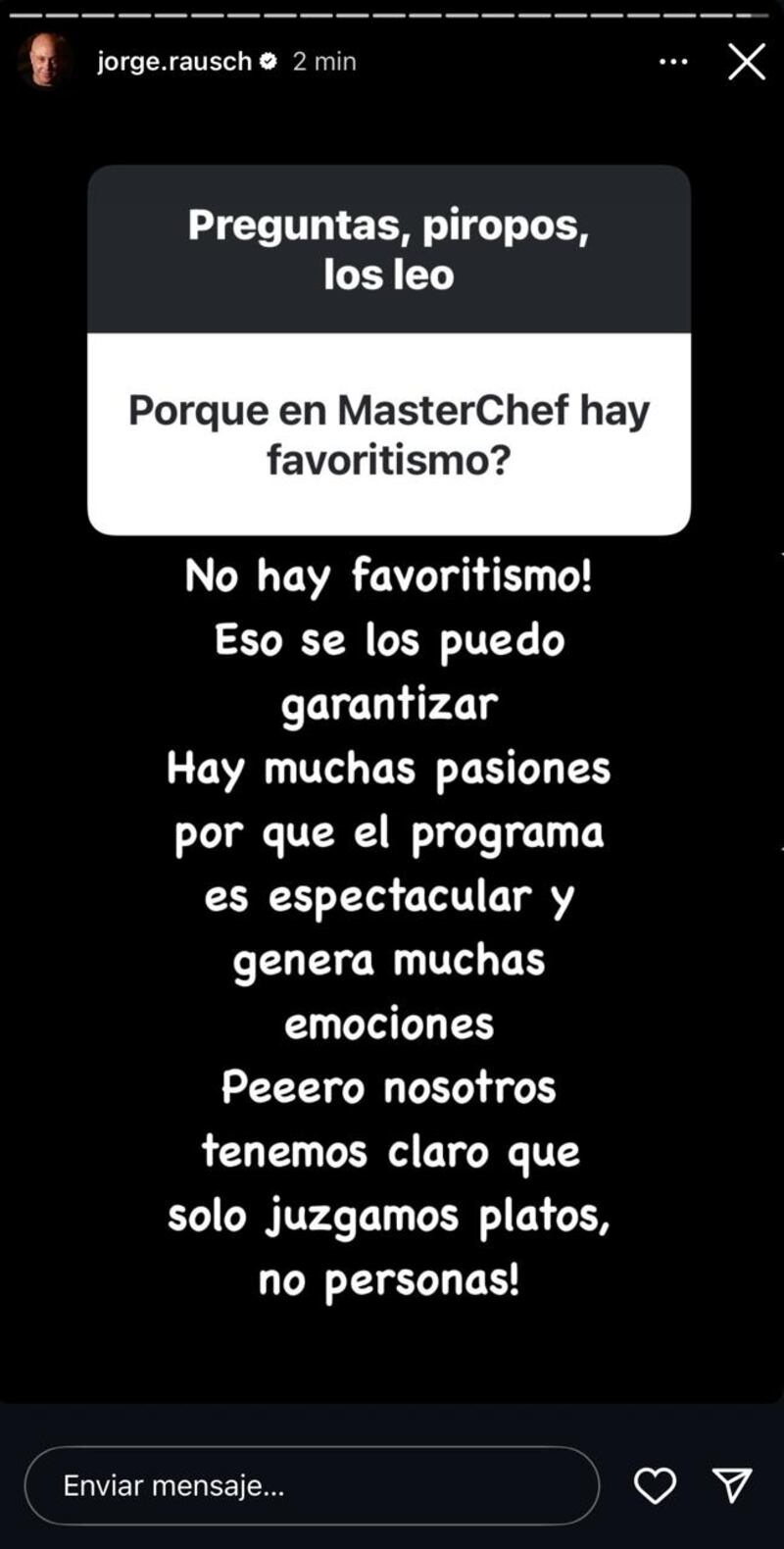Image resolution: width=784 pixels, height=1549 pixels.
Task: Like this story with the heart
Action: (655, 1485)
